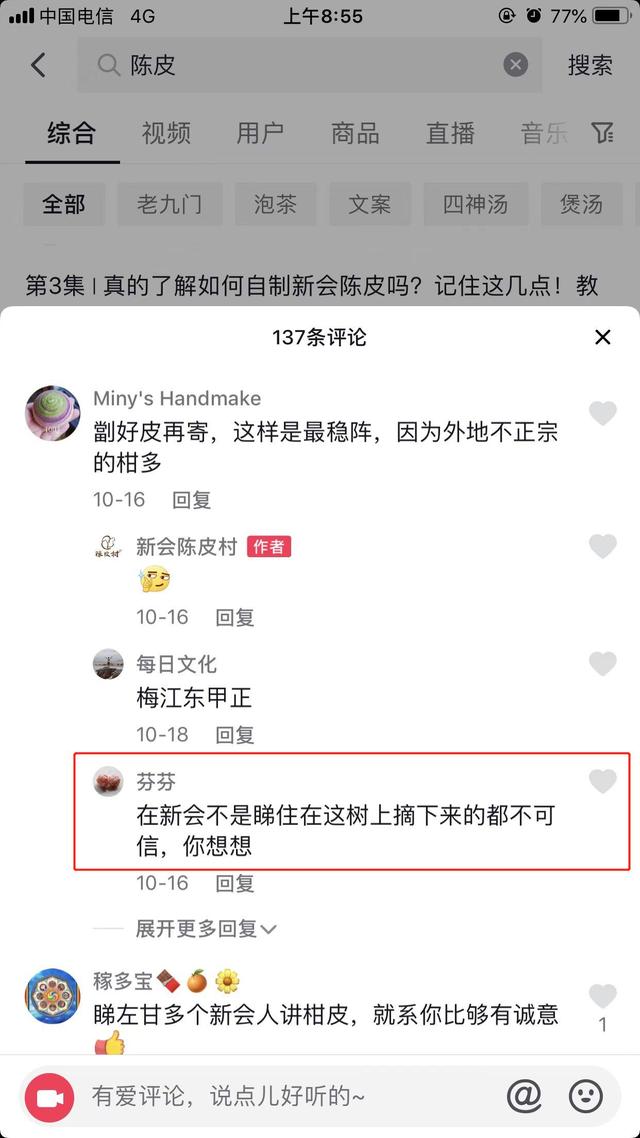Open the comment input field
640x1138 pixels.
[290, 1097]
